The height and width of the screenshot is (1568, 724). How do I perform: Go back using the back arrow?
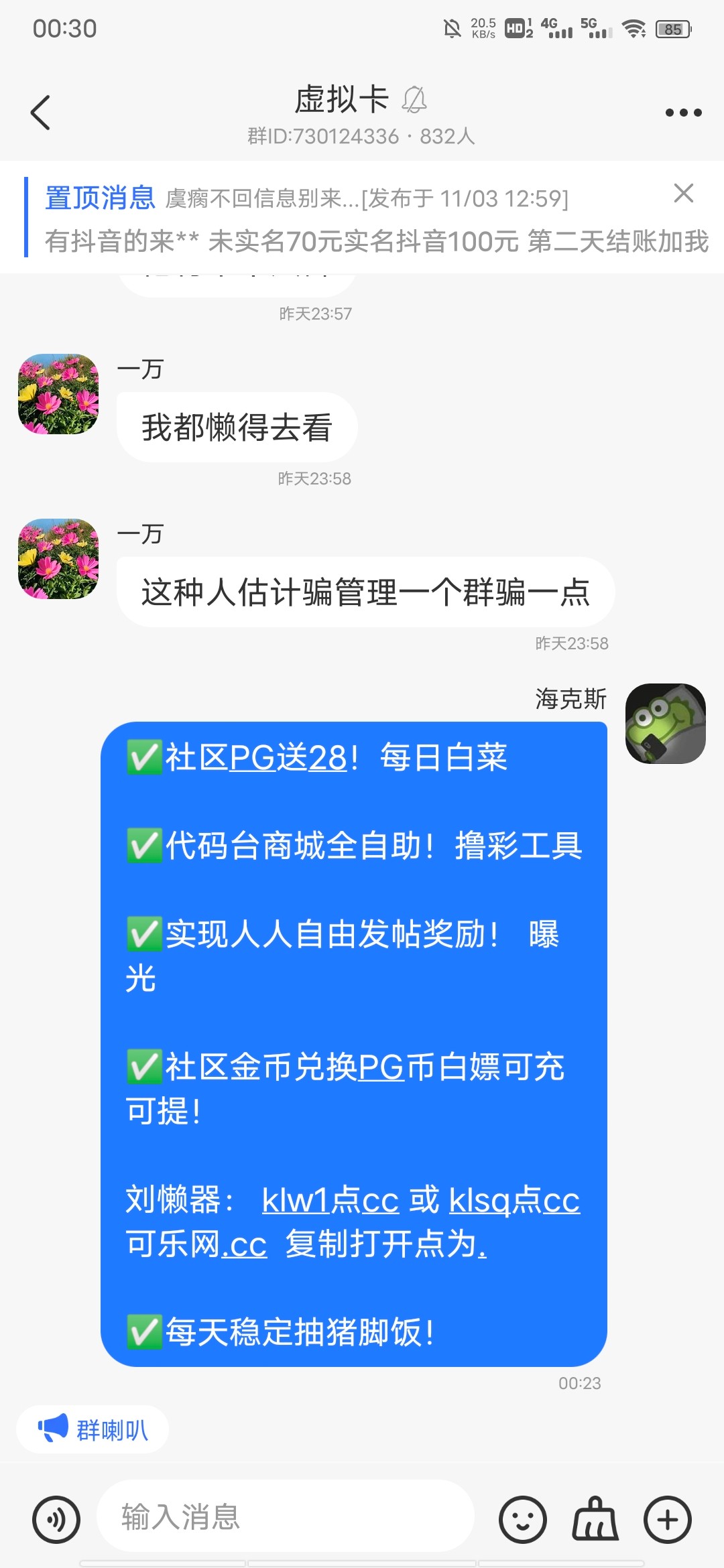pos(40,113)
